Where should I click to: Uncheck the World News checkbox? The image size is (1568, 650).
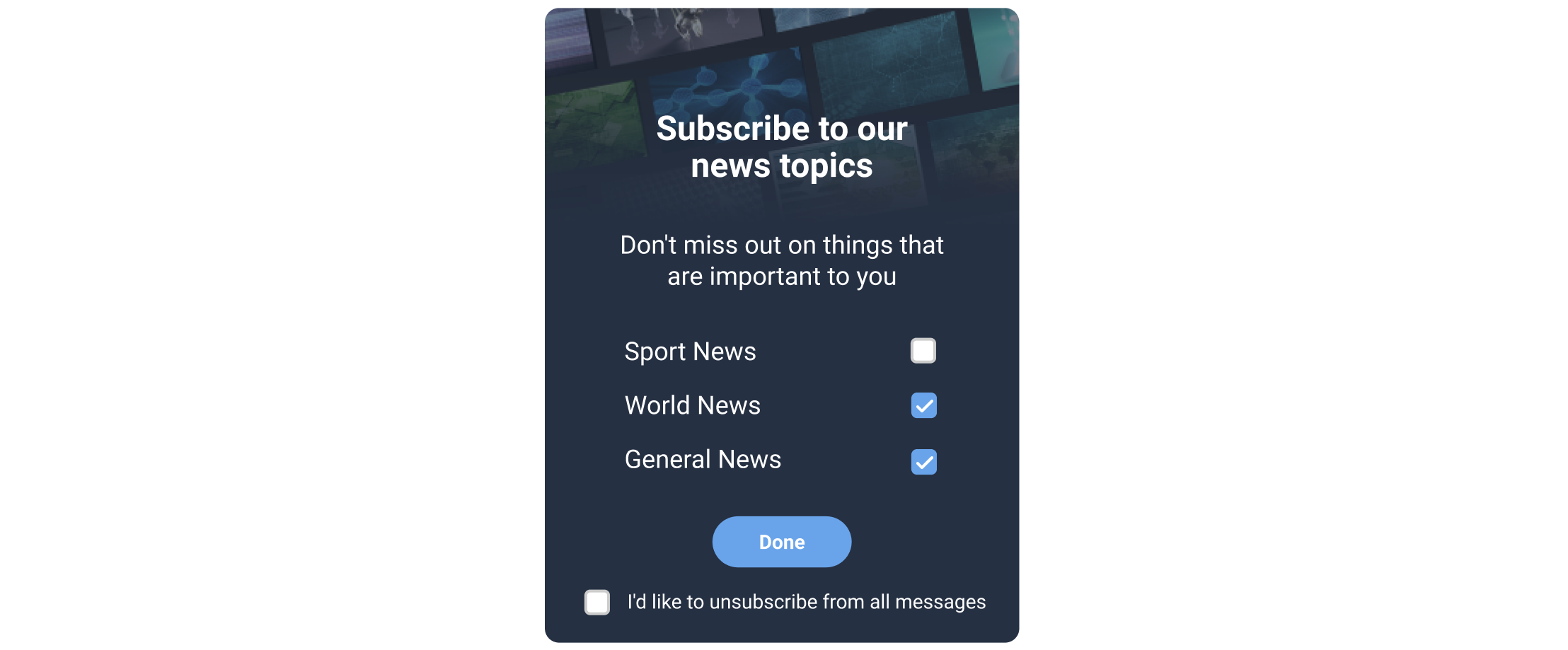tap(923, 405)
